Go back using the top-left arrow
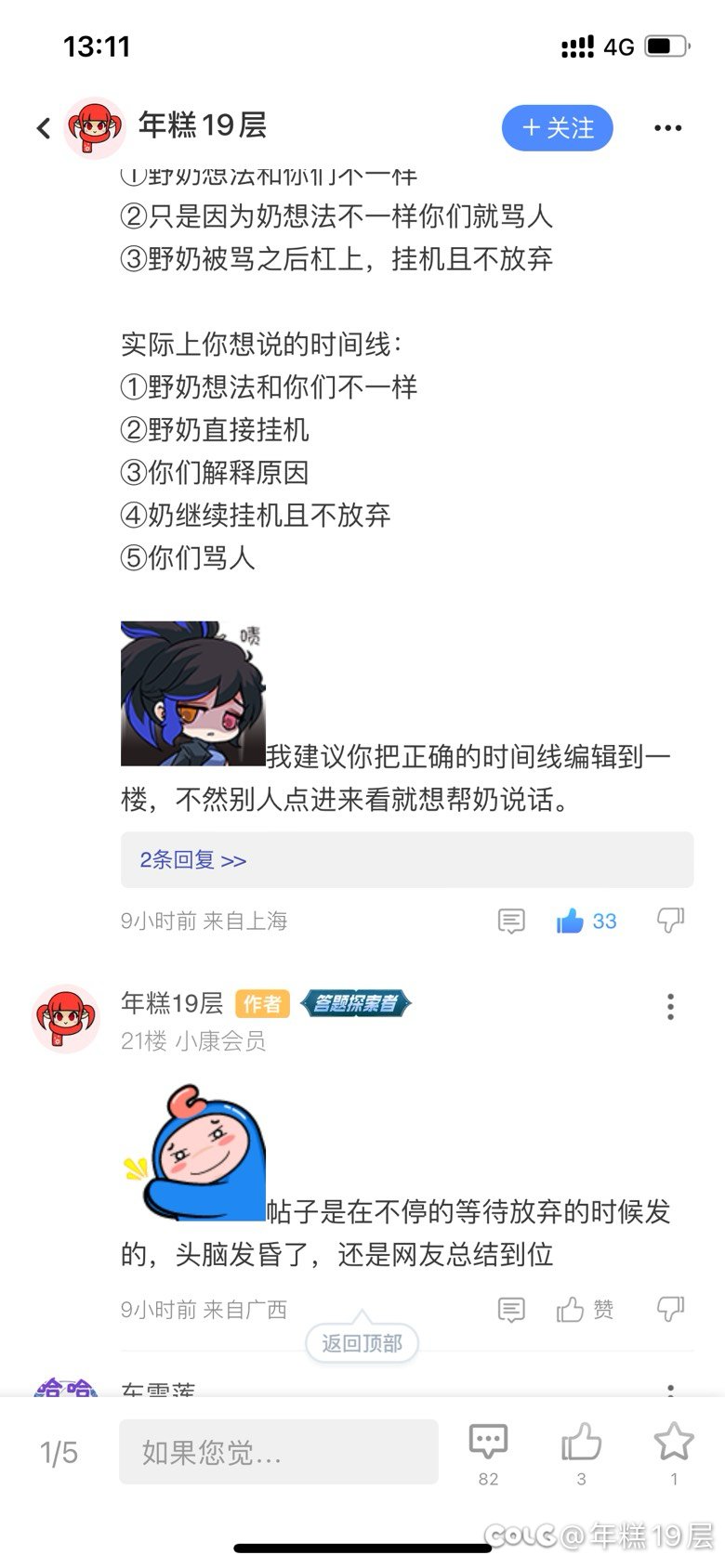Screen dimensions: 725x1568 coord(43,128)
